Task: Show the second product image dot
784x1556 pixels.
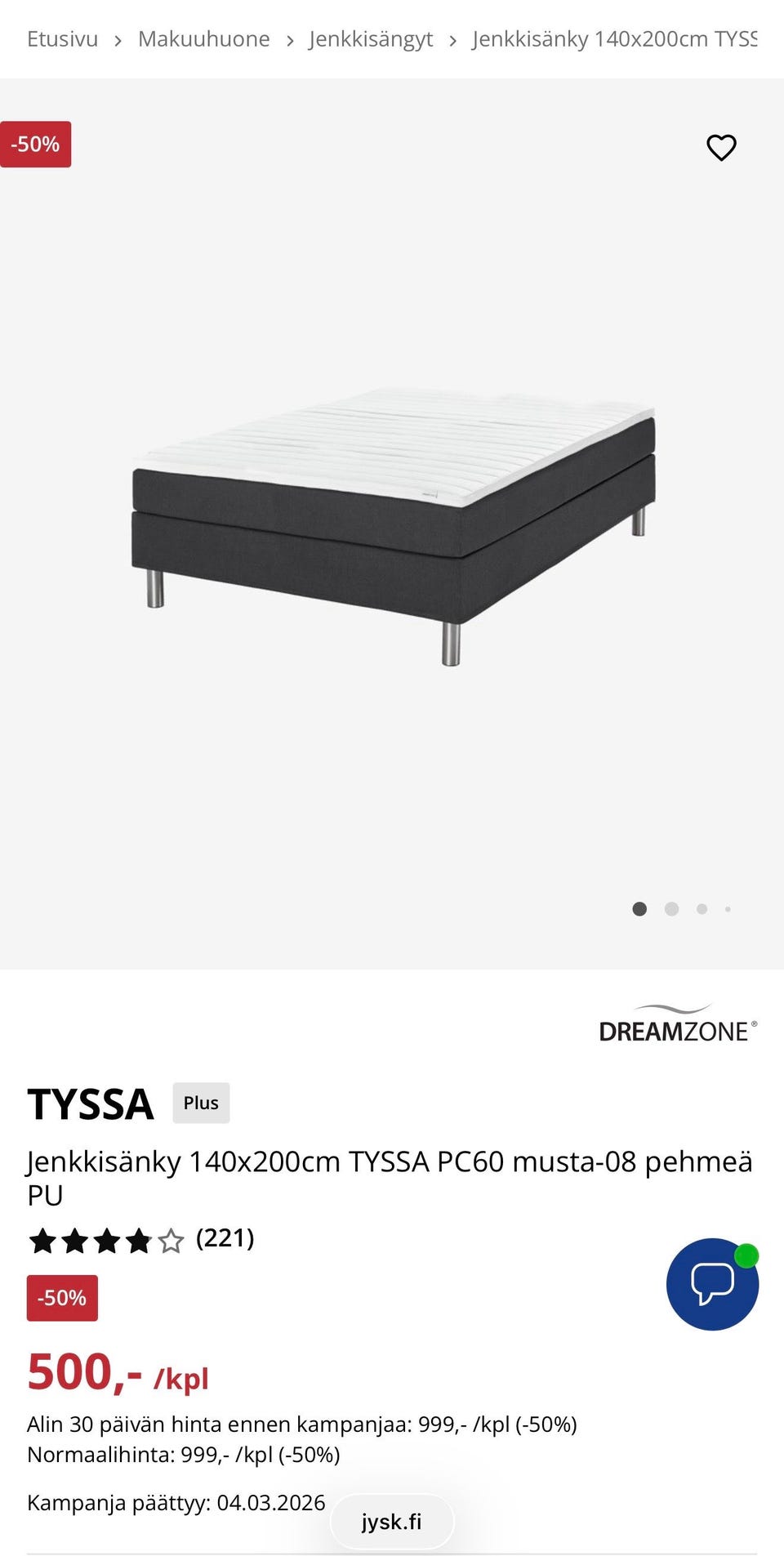Action: pyautogui.click(x=671, y=909)
